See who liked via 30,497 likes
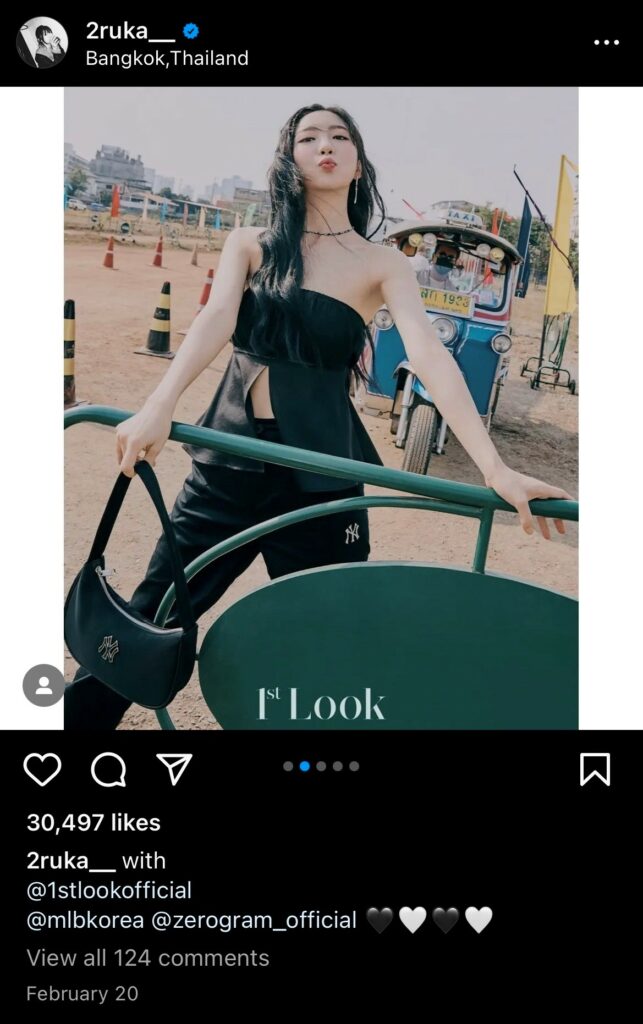This screenshot has width=643, height=1024. 94,823
